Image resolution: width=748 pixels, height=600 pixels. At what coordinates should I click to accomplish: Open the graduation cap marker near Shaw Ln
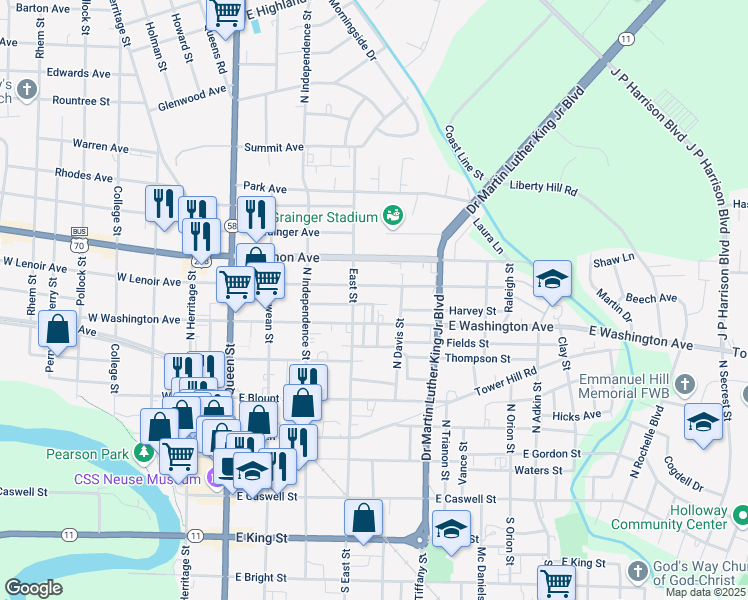[x=551, y=280]
